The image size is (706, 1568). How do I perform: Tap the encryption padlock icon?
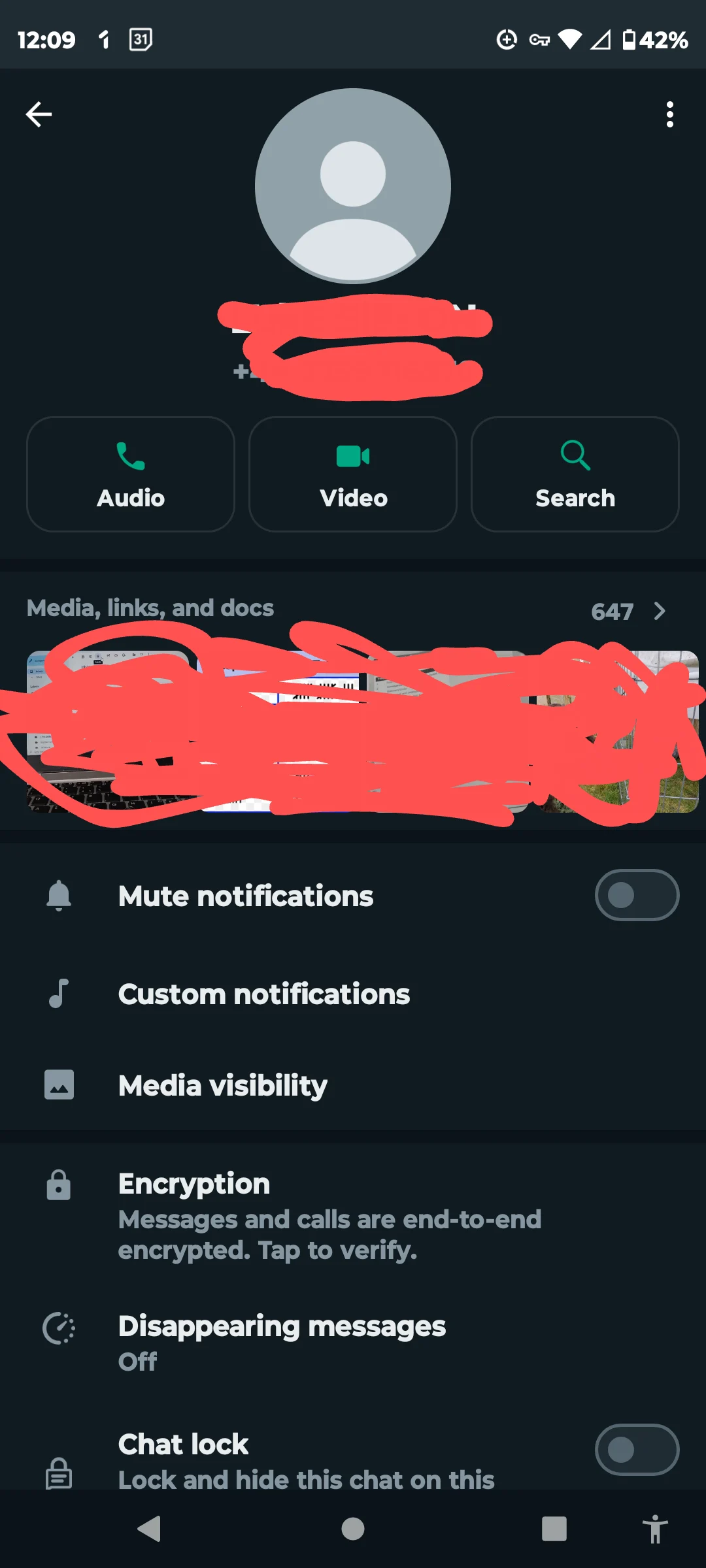coord(59,1184)
